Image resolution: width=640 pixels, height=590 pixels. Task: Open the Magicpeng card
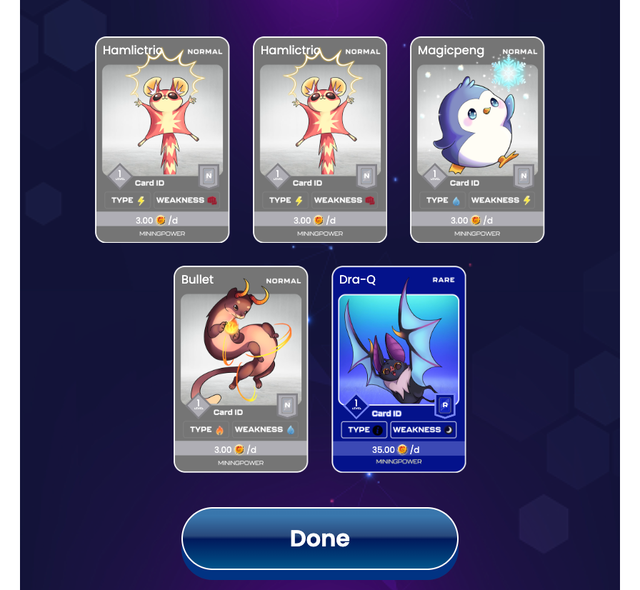477,138
